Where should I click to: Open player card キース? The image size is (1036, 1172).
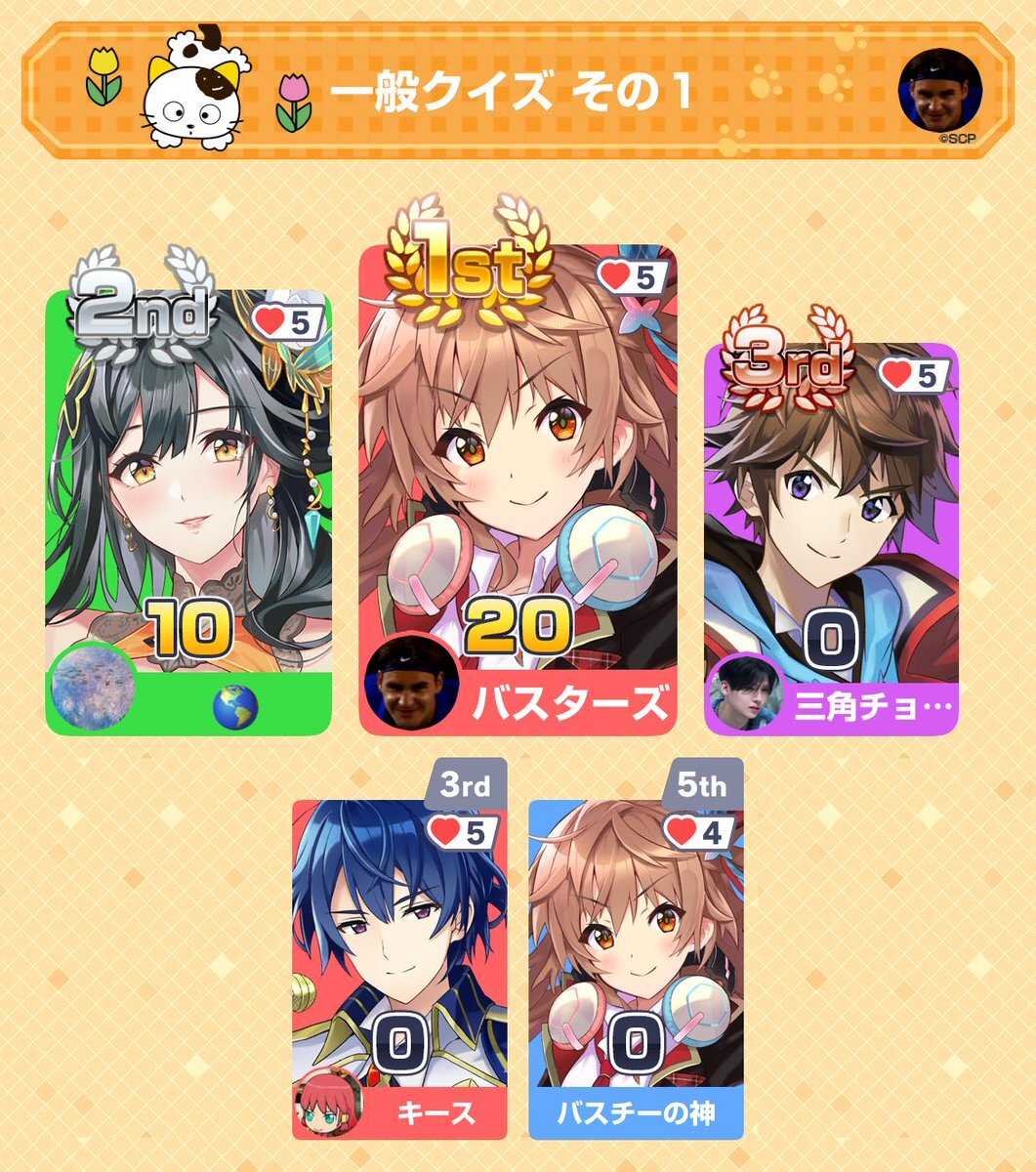pos(399,967)
